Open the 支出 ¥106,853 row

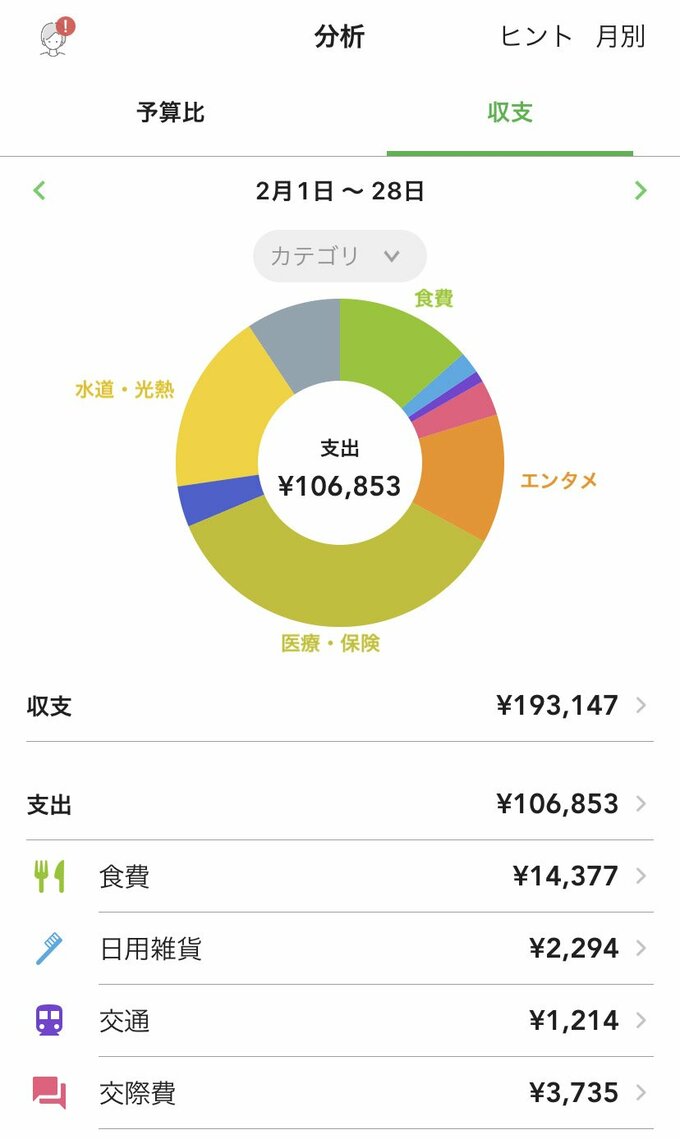pyautogui.click(x=339, y=804)
